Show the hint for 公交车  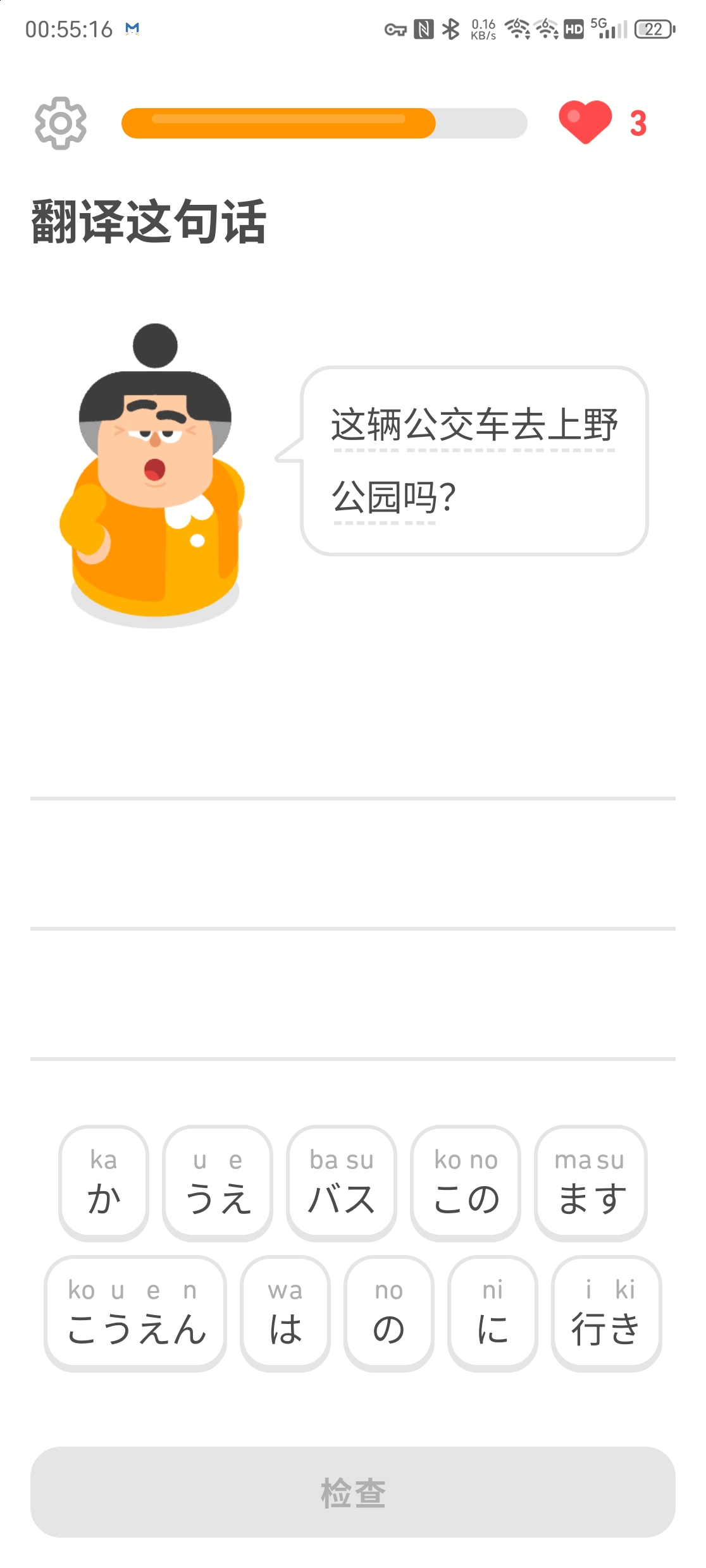coord(457,426)
